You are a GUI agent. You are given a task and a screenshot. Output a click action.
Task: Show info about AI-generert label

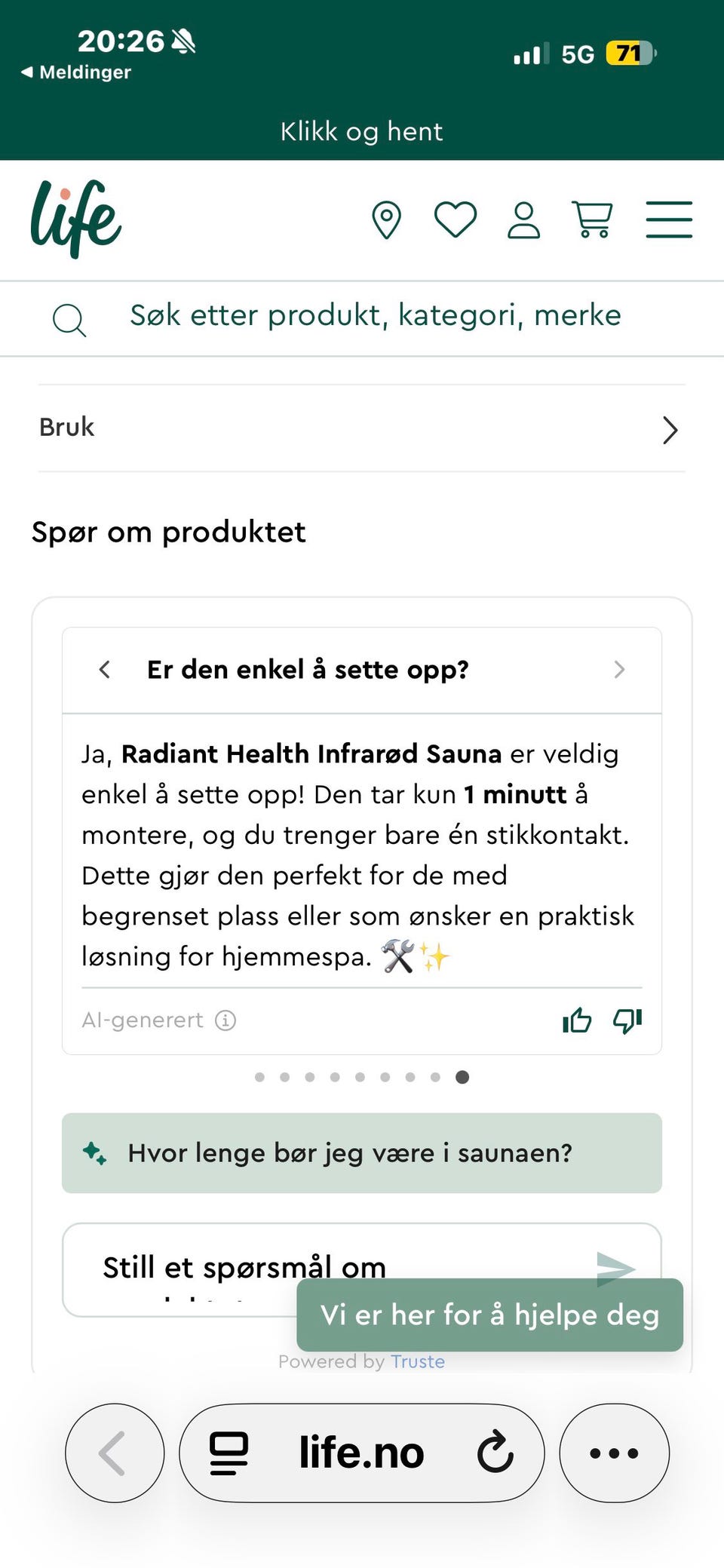[225, 1020]
